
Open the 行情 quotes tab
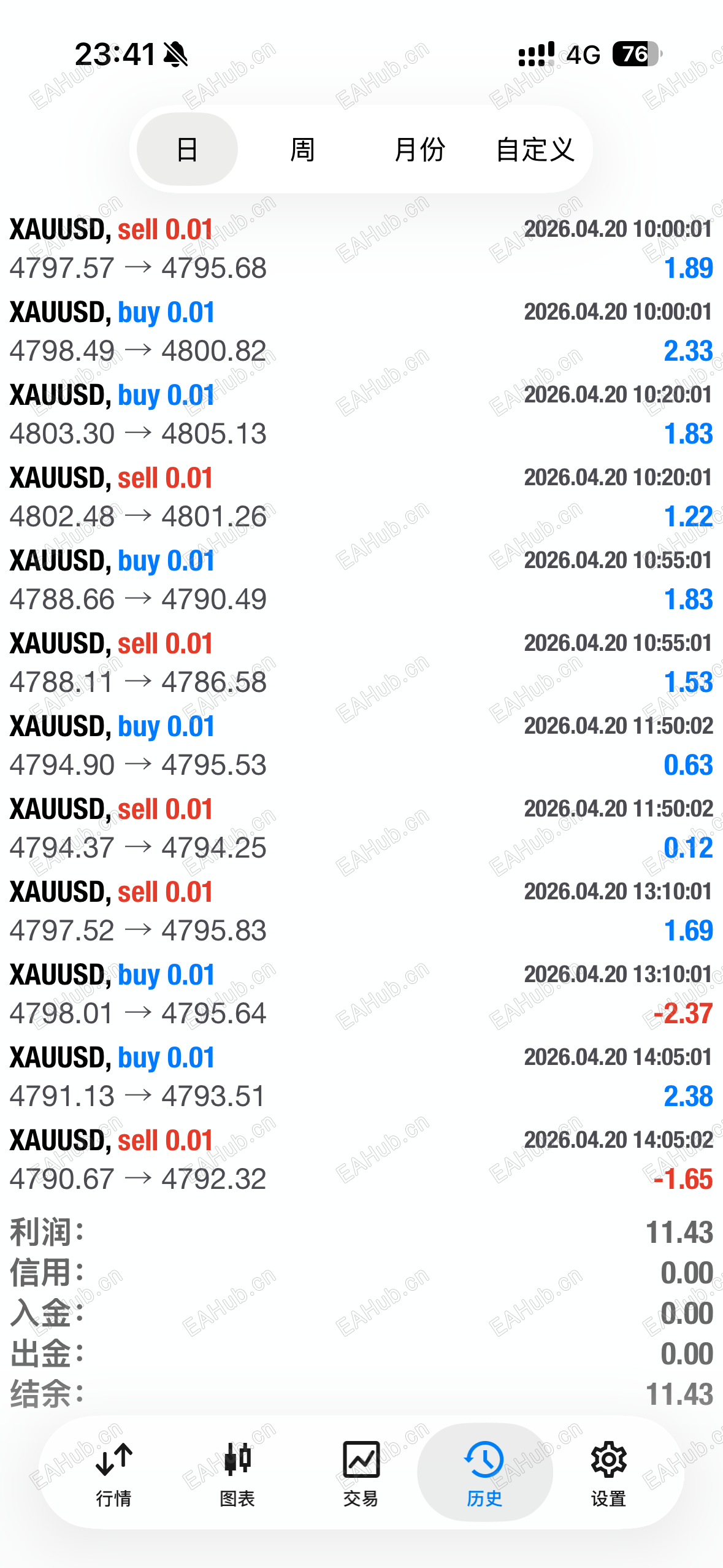pos(114,1472)
